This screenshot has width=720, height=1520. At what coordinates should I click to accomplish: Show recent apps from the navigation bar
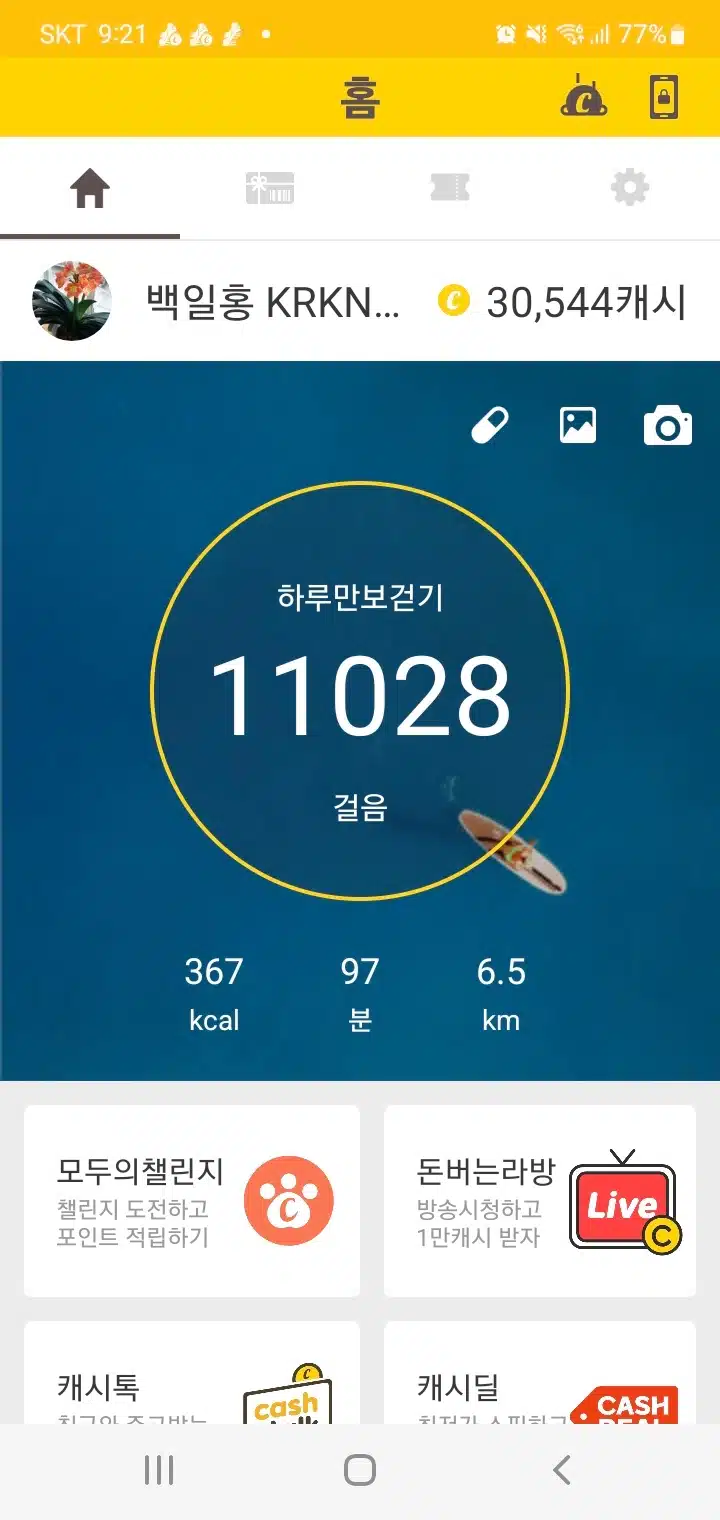tap(159, 1470)
